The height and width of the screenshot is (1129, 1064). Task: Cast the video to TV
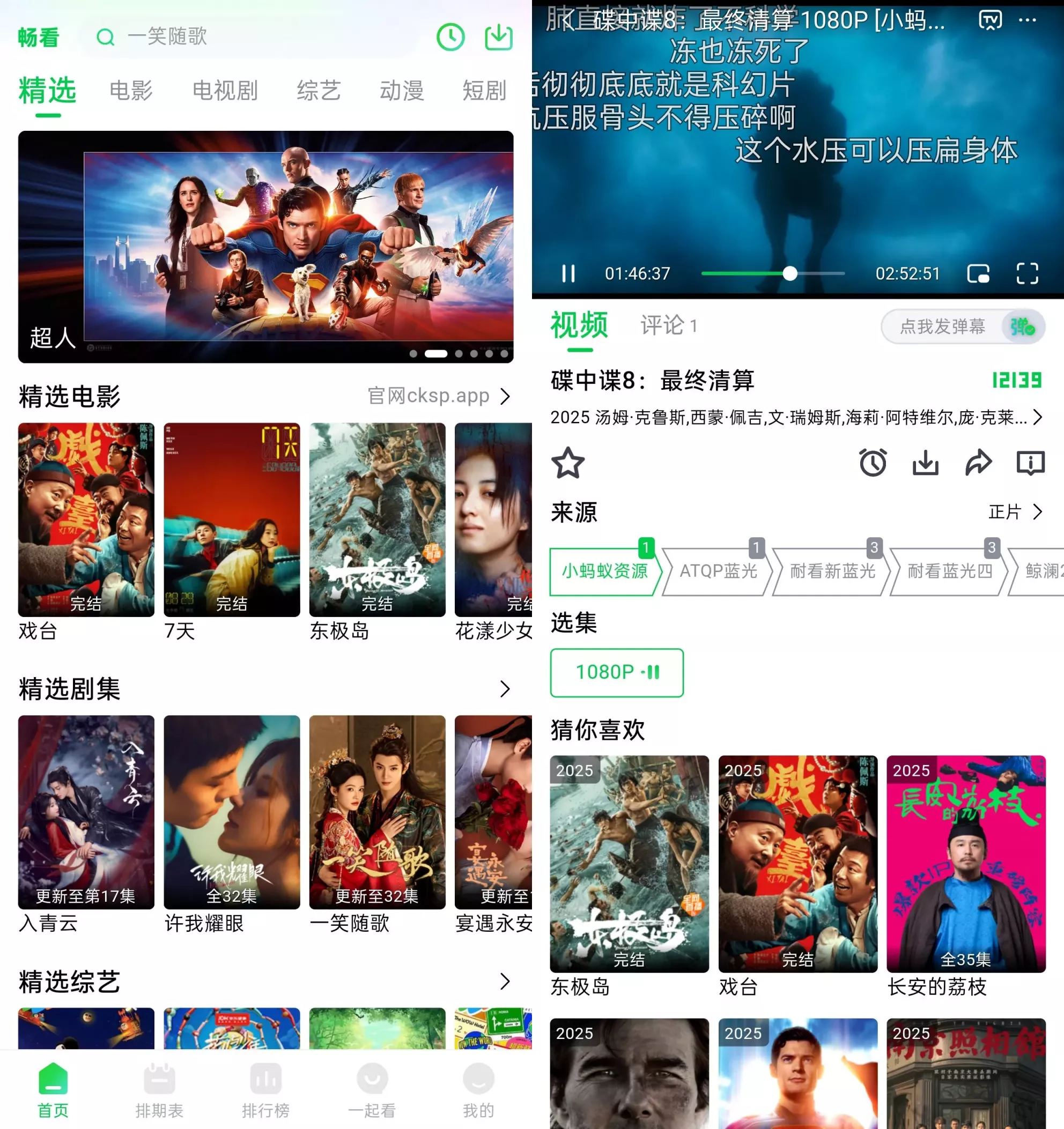pos(990,20)
